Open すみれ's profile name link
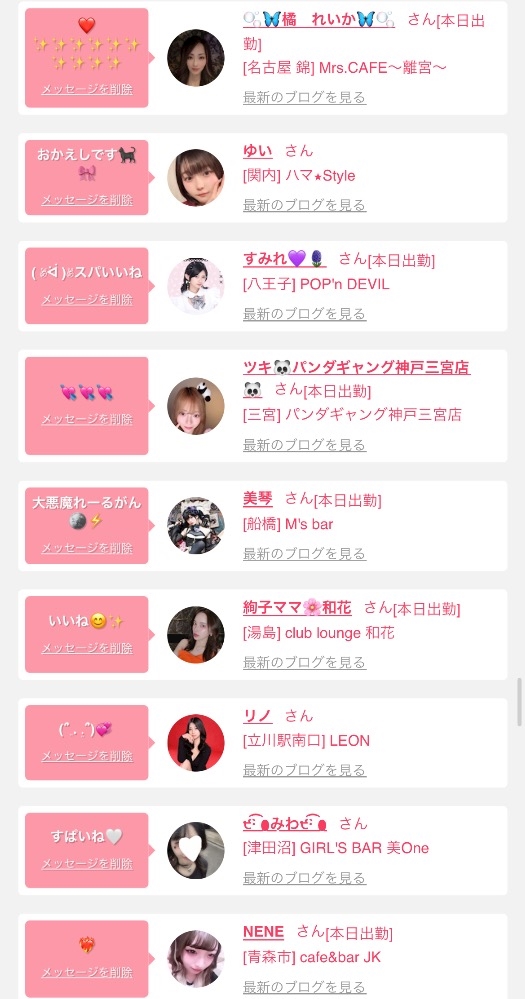The width and height of the screenshot is (525, 999). tap(284, 259)
